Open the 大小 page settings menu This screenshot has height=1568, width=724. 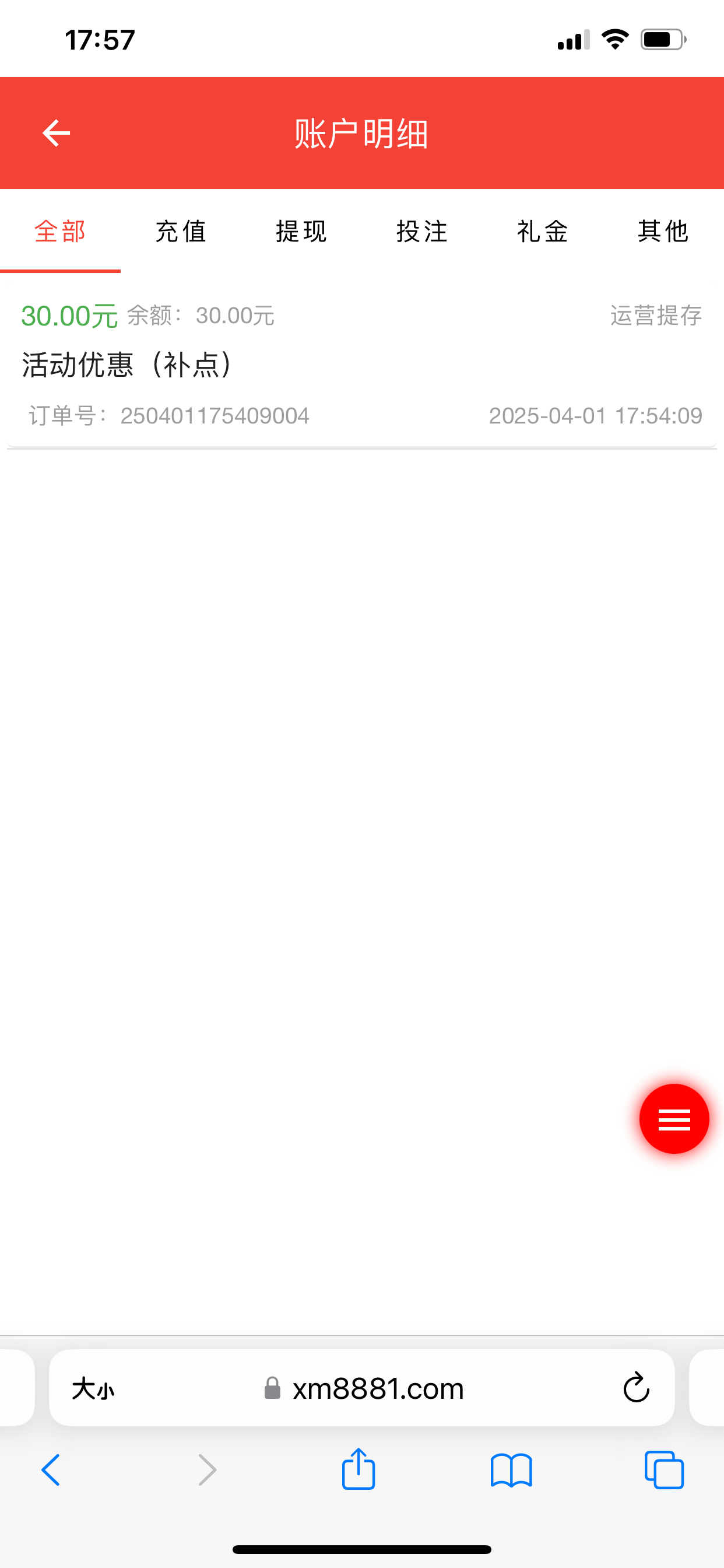tap(93, 1389)
